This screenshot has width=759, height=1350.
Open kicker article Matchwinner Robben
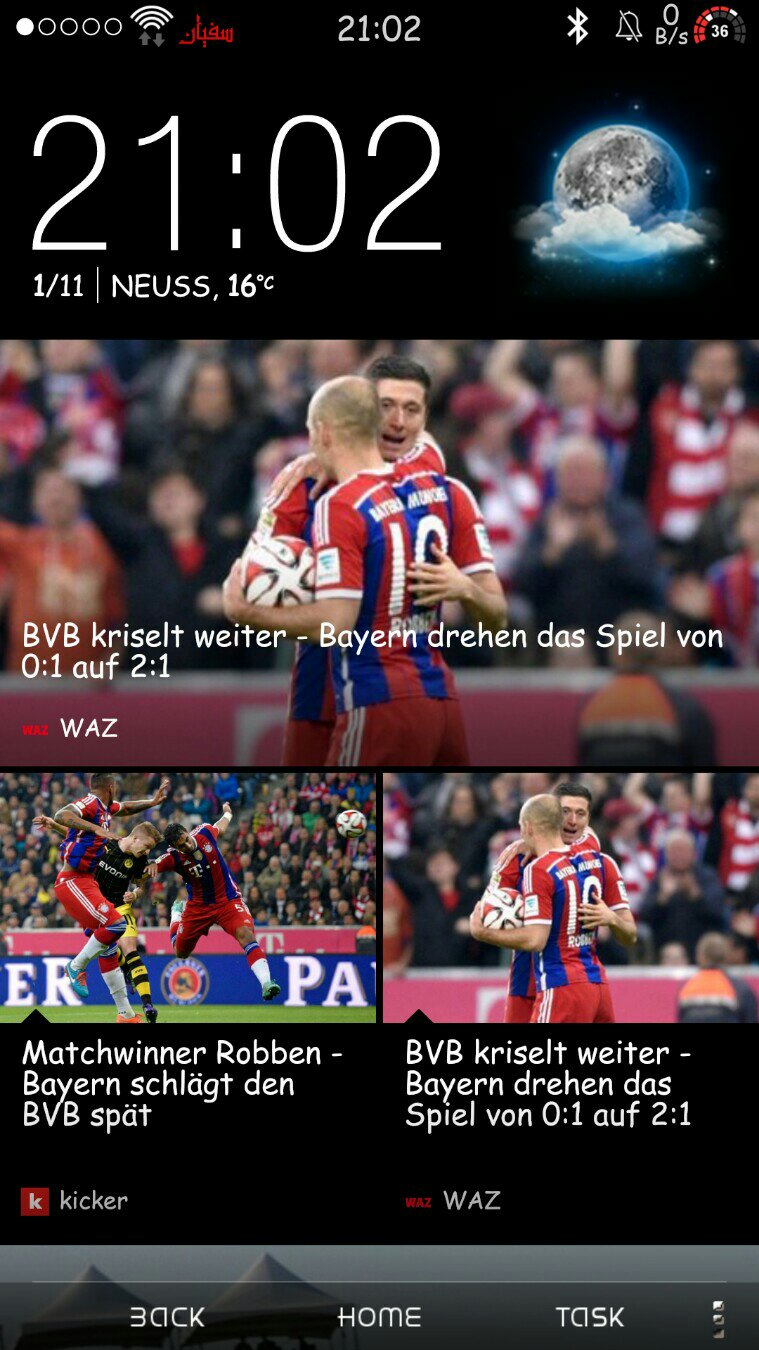pos(187,1007)
